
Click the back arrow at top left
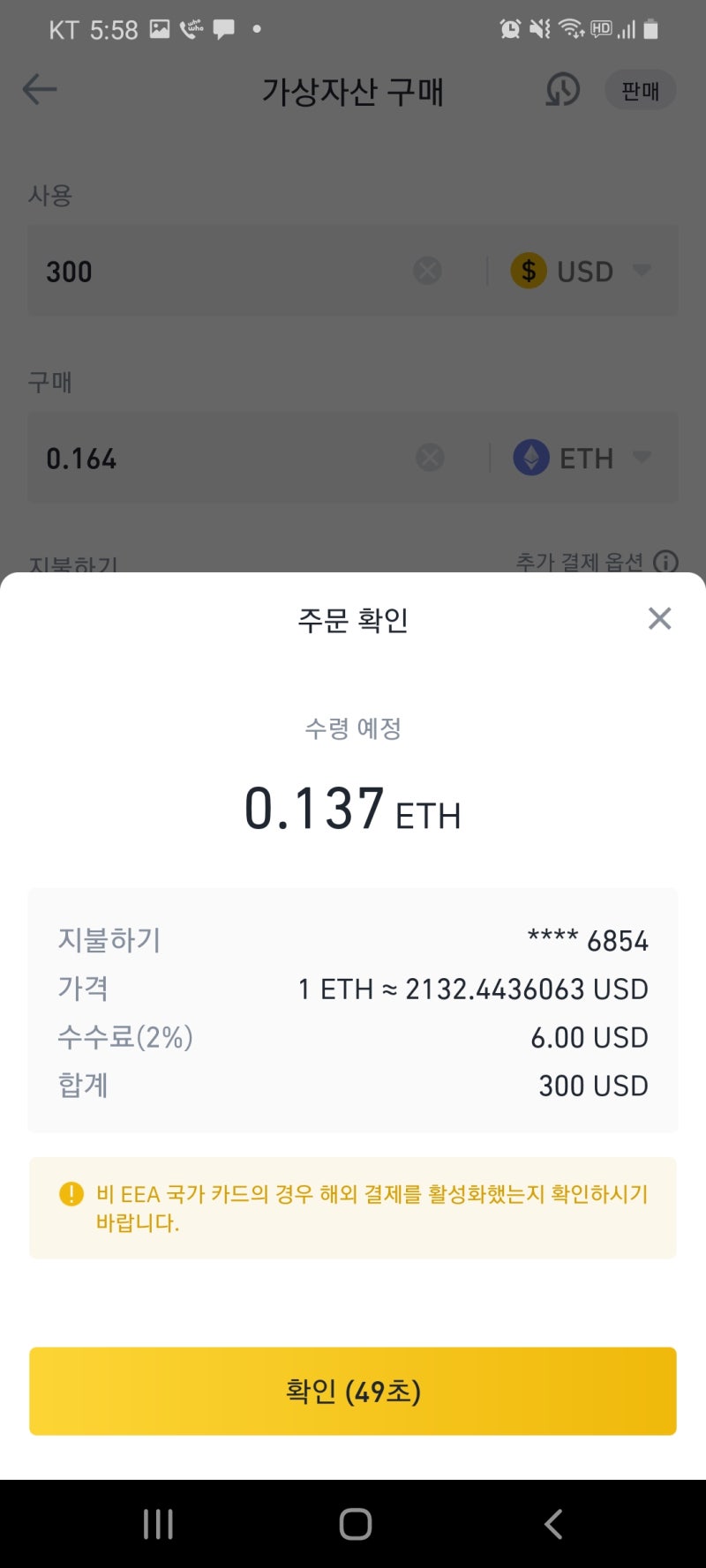(x=40, y=89)
